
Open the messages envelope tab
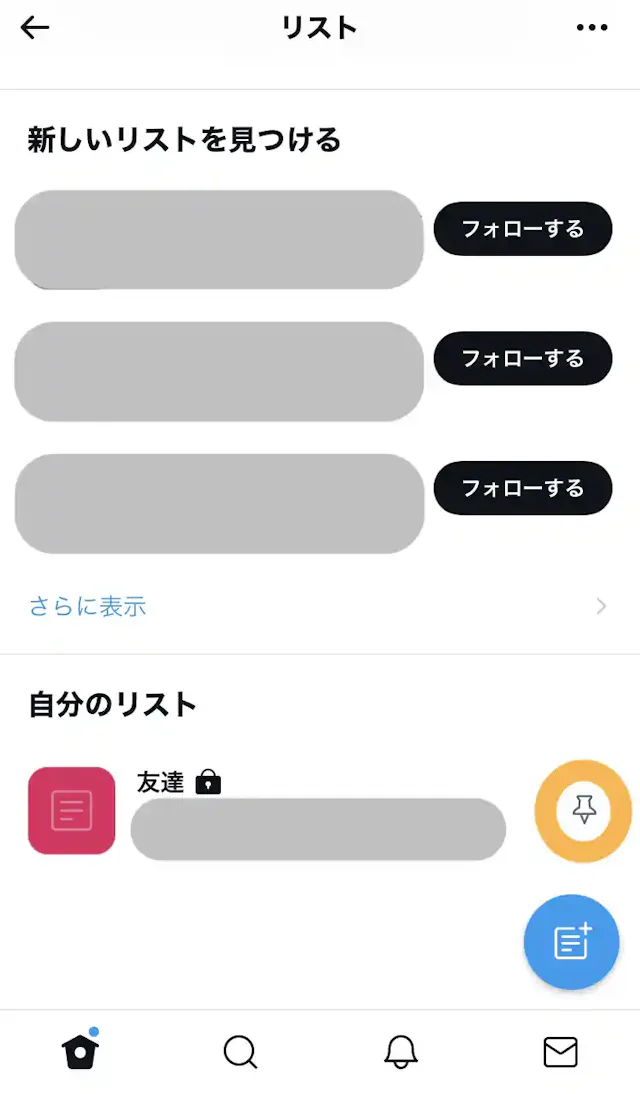[x=560, y=1051]
